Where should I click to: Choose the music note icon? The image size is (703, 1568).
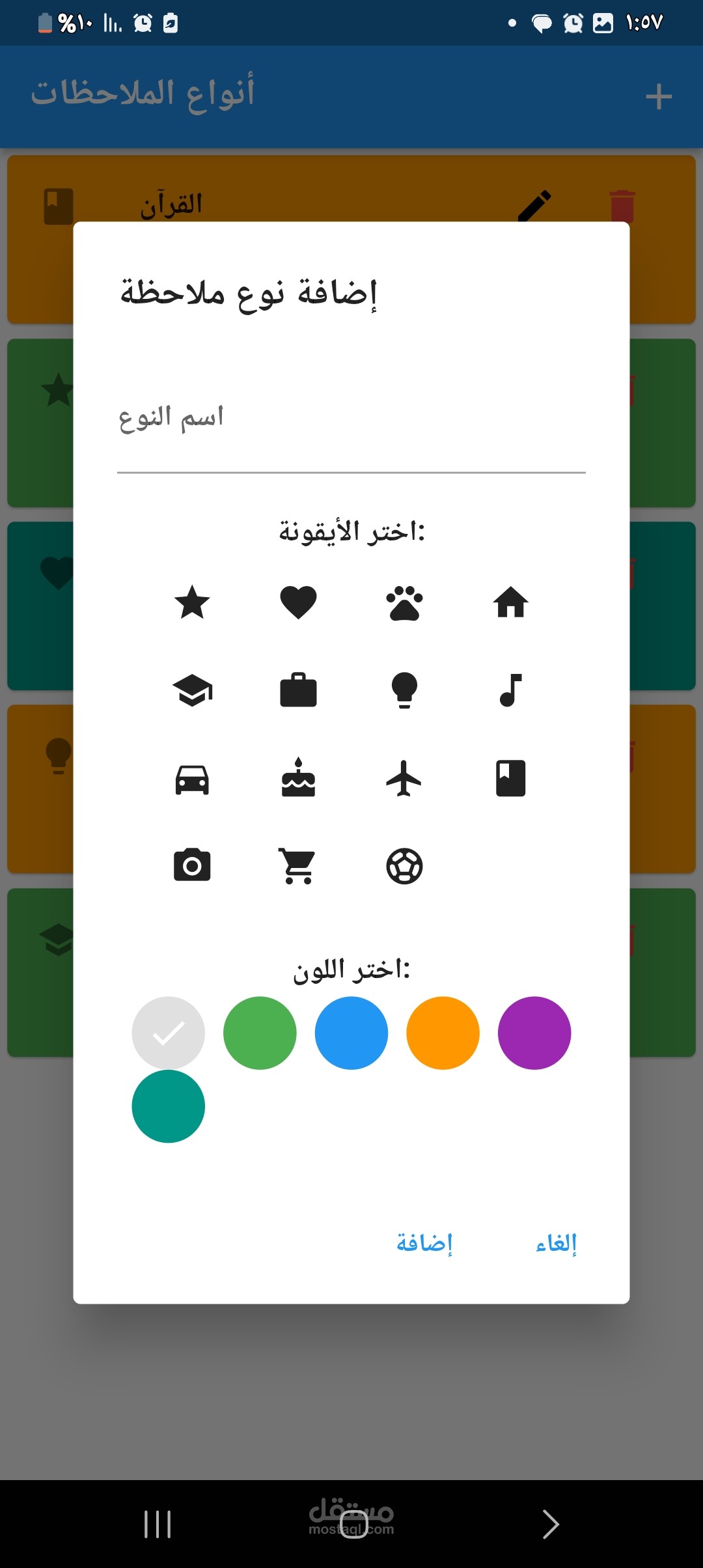[510, 690]
